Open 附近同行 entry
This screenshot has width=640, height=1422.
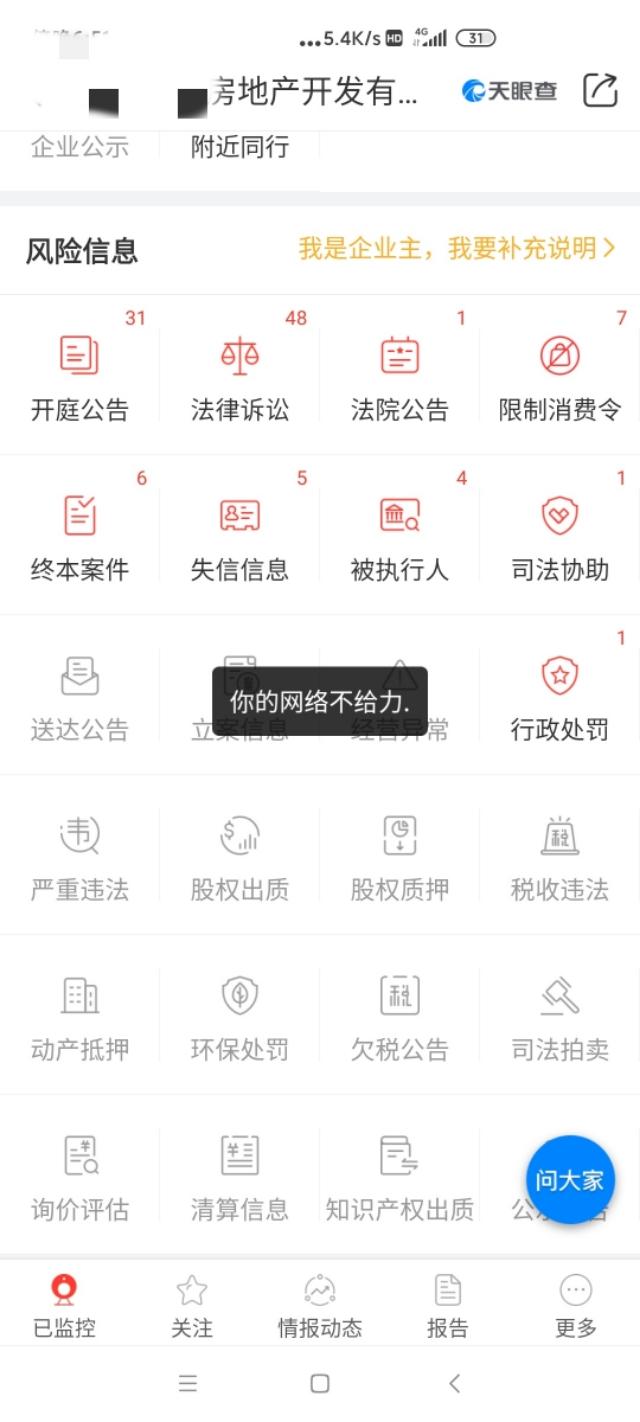tap(240, 147)
